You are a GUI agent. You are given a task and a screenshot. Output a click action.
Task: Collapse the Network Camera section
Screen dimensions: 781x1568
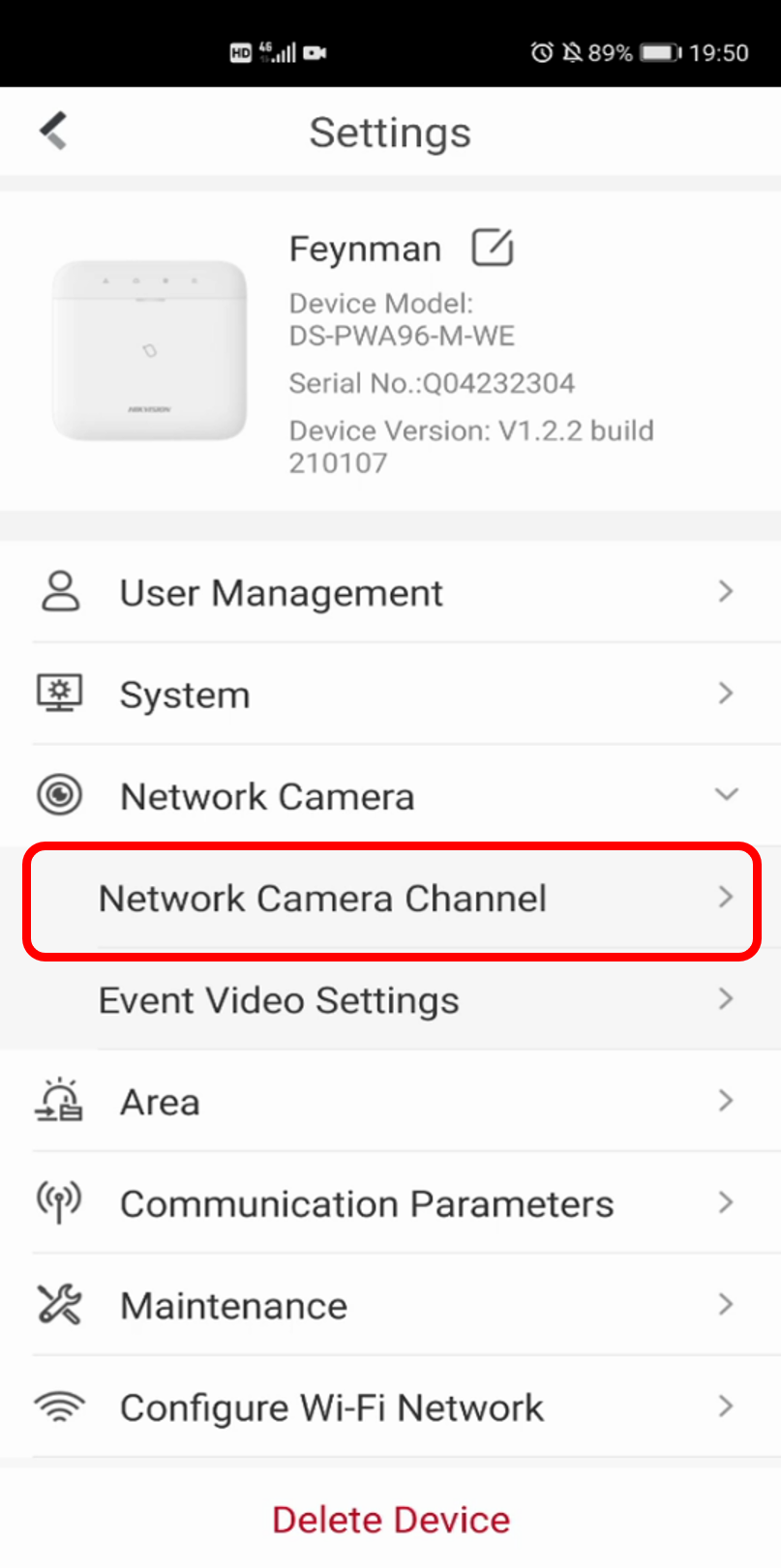pyautogui.click(x=726, y=795)
